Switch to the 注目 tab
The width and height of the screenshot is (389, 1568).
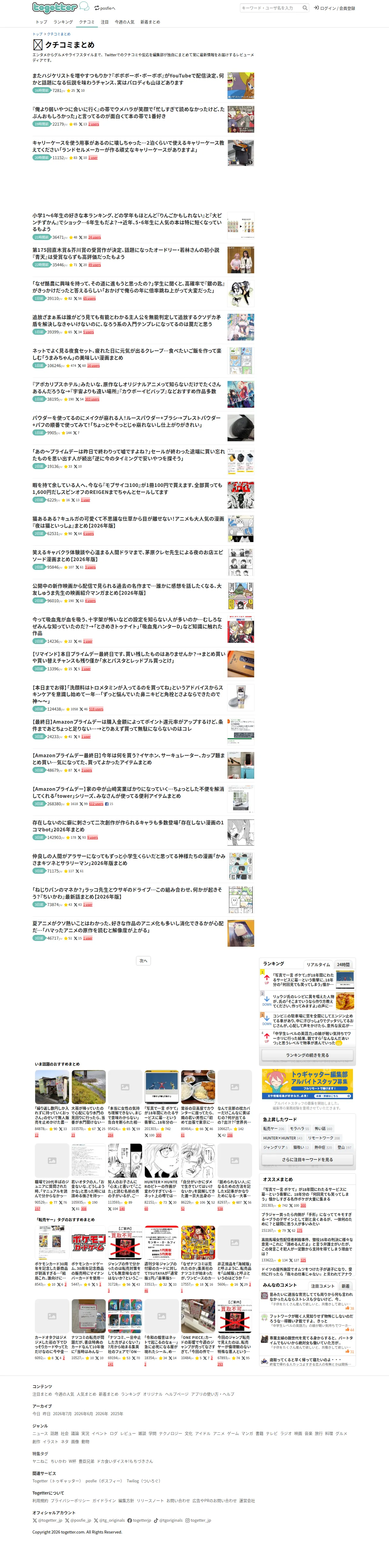(105, 22)
